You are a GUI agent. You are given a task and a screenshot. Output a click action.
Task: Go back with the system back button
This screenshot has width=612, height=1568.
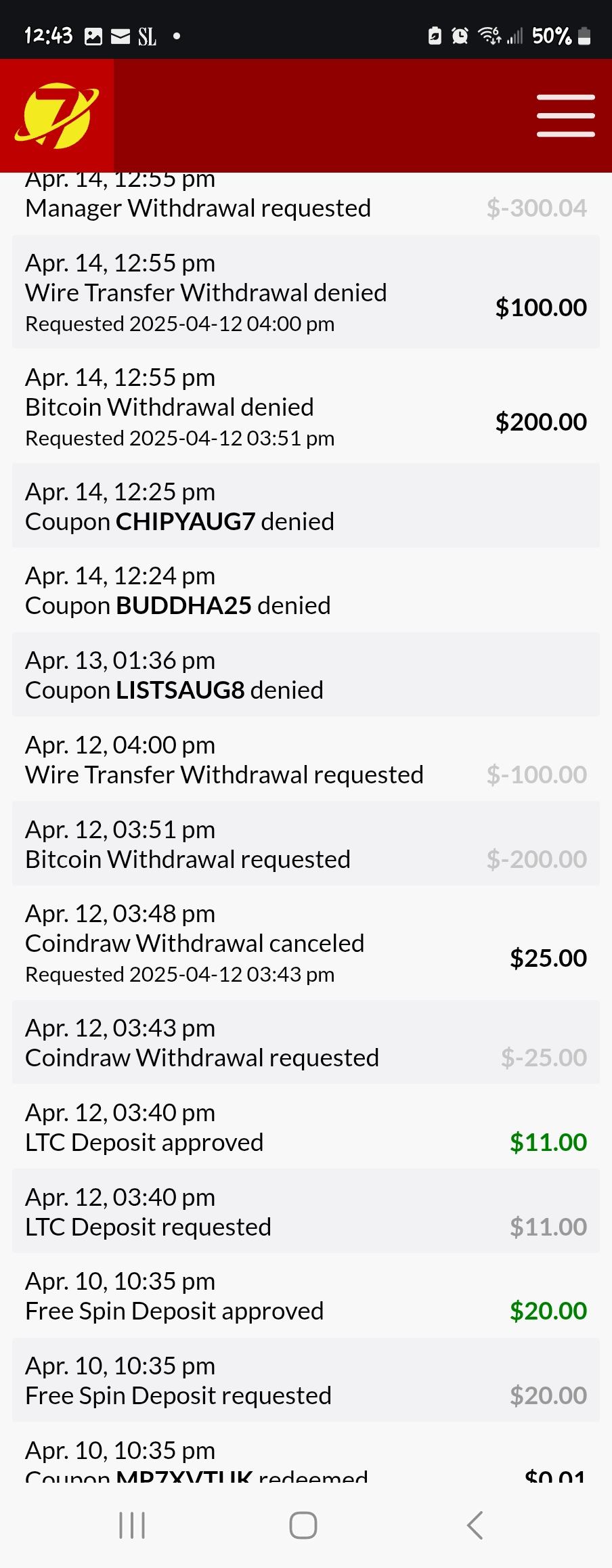coord(475,1525)
